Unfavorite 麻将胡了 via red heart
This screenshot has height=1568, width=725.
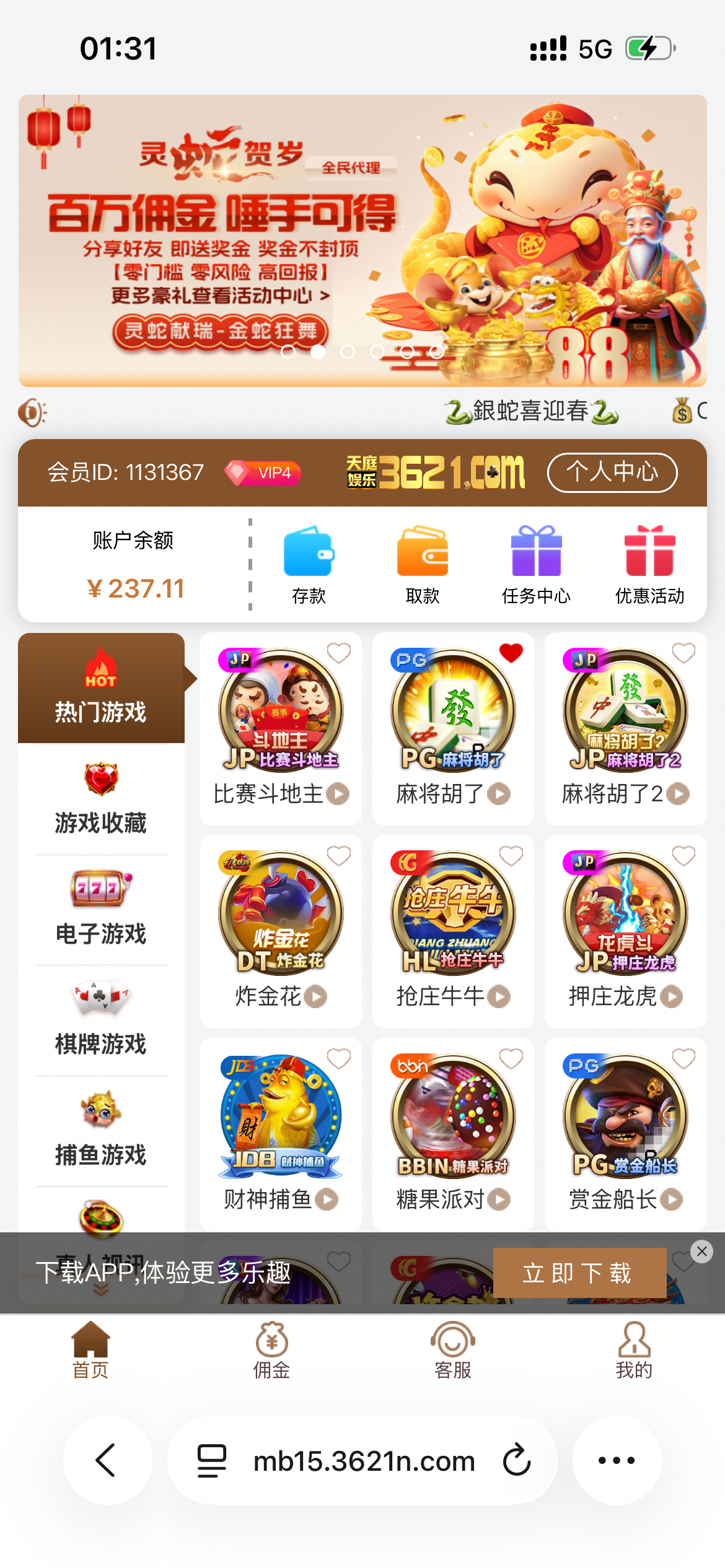pyautogui.click(x=511, y=653)
